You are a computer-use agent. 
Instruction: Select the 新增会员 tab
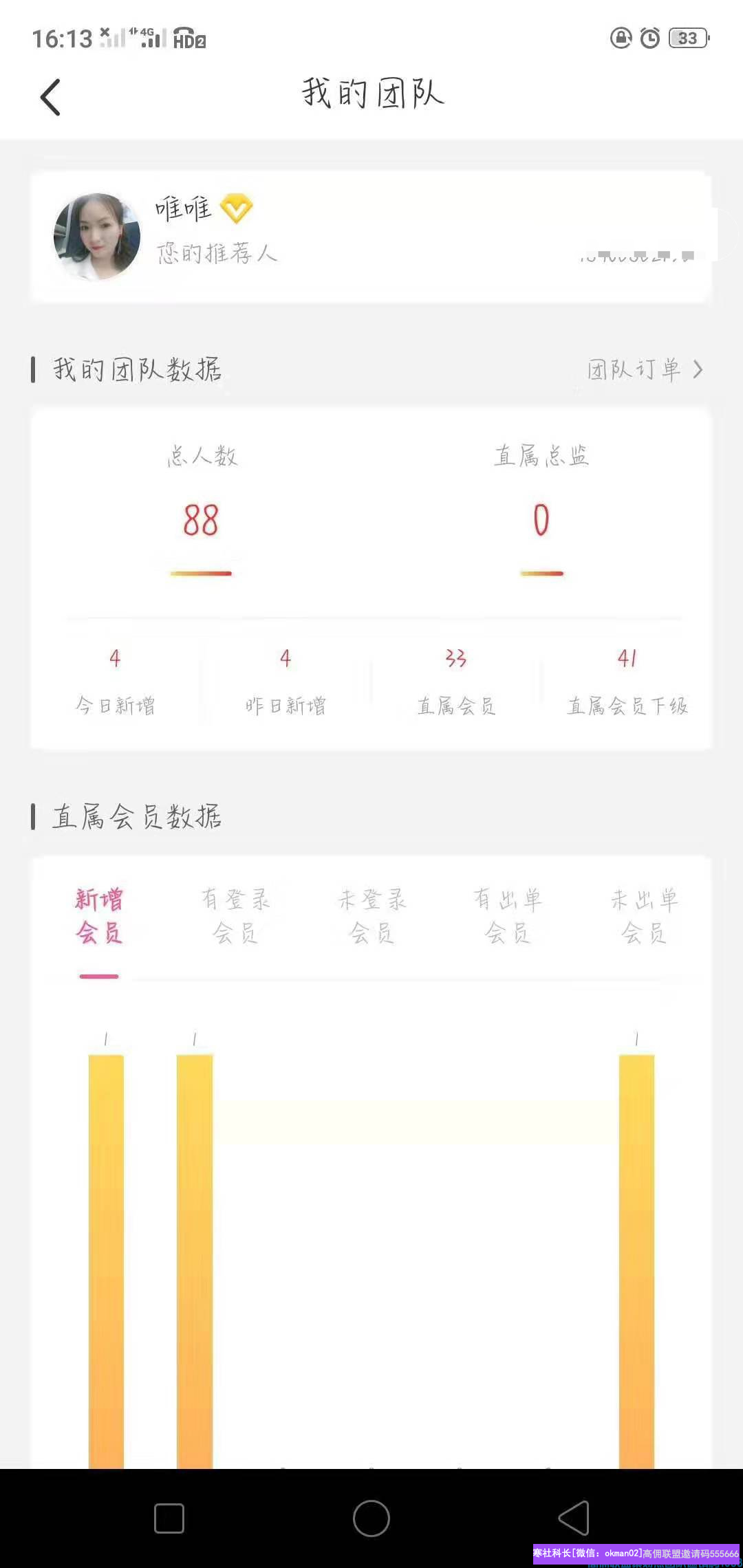point(99,916)
